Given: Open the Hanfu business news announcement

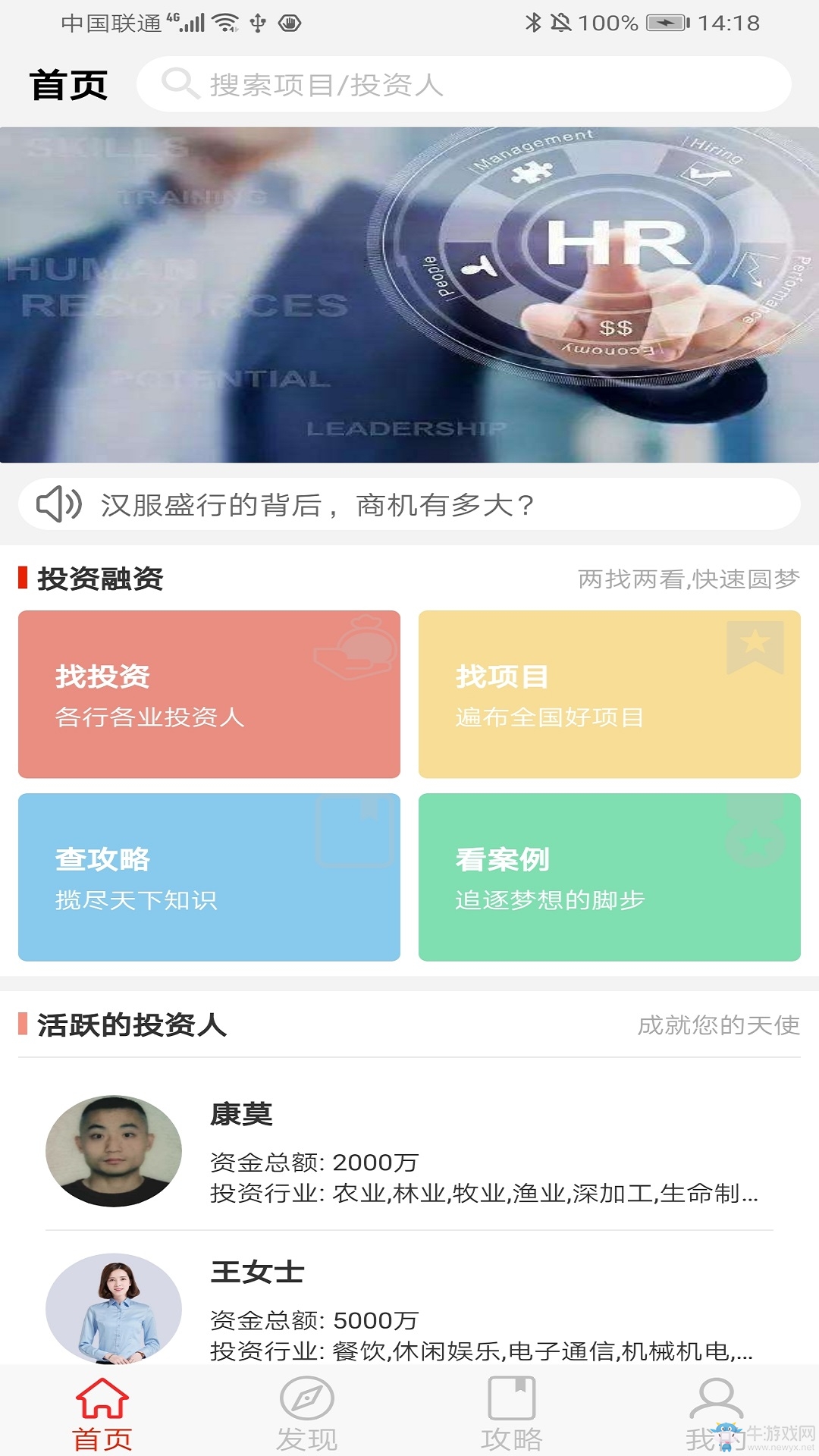Looking at the screenshot, I should coord(409,504).
